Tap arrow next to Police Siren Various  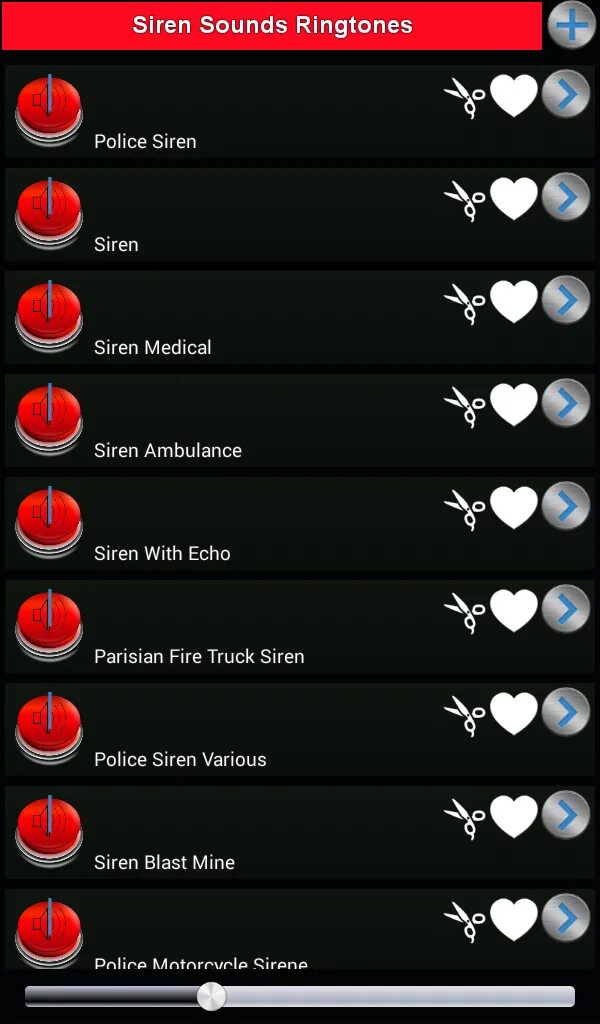coord(566,712)
